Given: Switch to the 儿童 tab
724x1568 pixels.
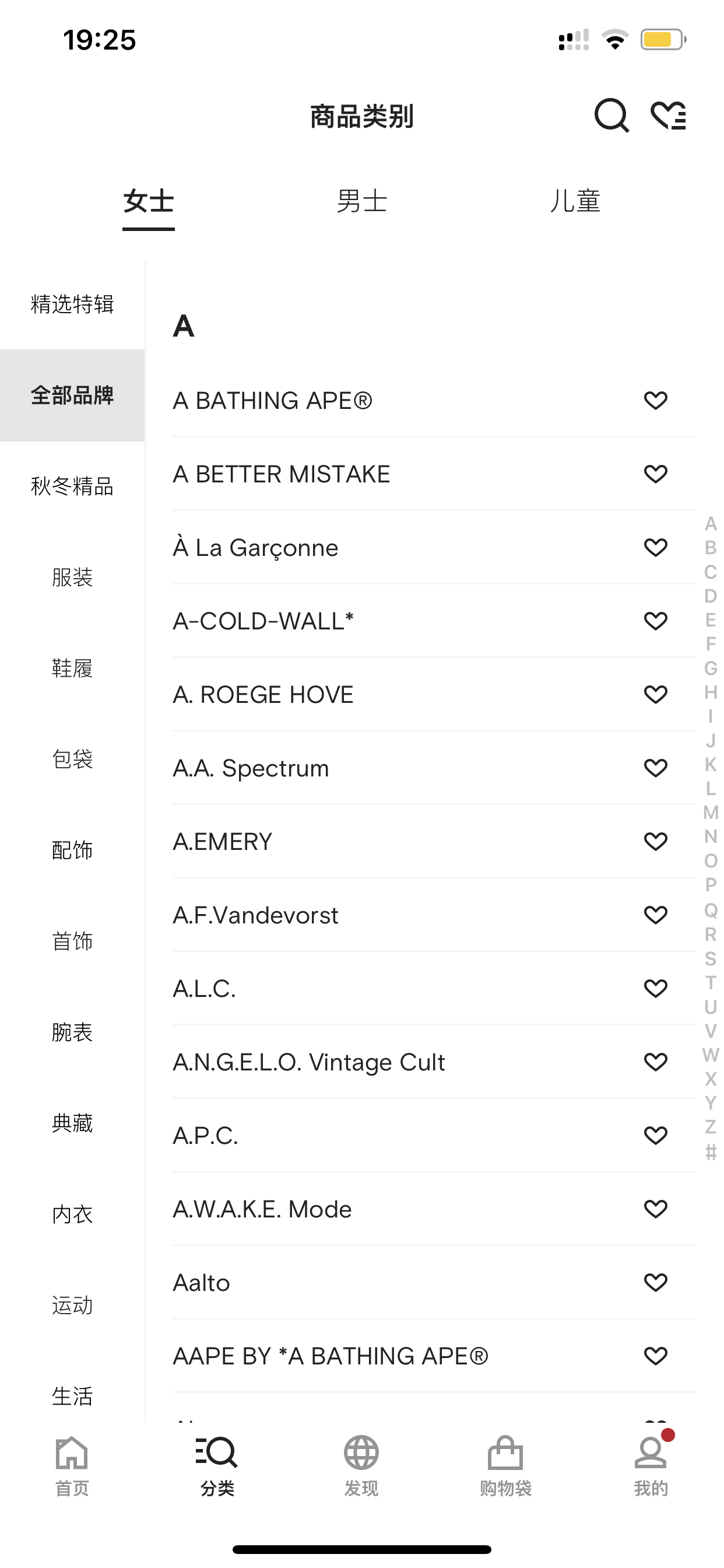Looking at the screenshot, I should (x=575, y=201).
